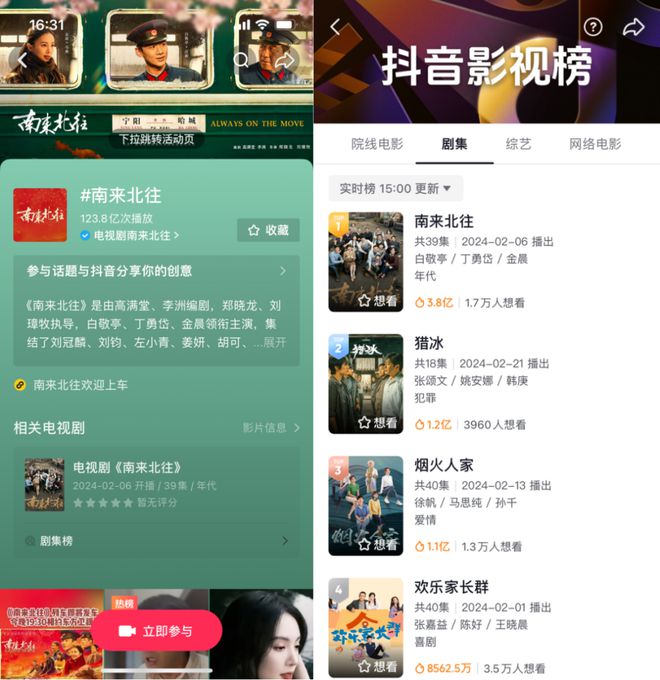Viewport: 660px width, 680px height.
Task: Open the ranked drama 烟火人家
Action: (x=444, y=465)
